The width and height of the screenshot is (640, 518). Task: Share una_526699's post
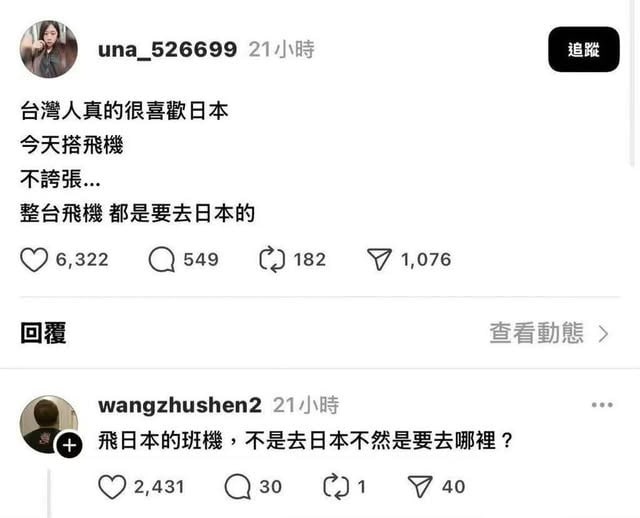[x=380, y=259]
